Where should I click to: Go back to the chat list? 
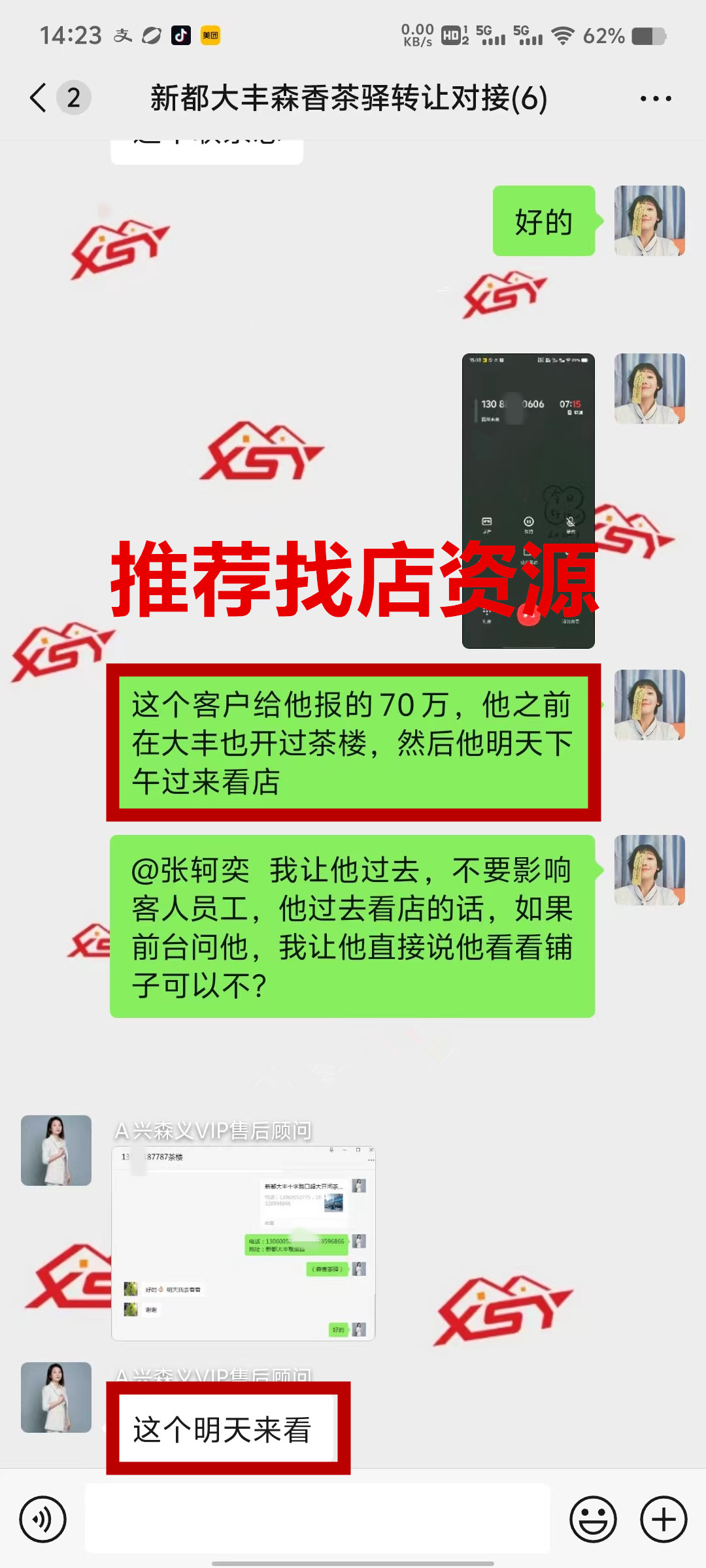(x=39, y=98)
